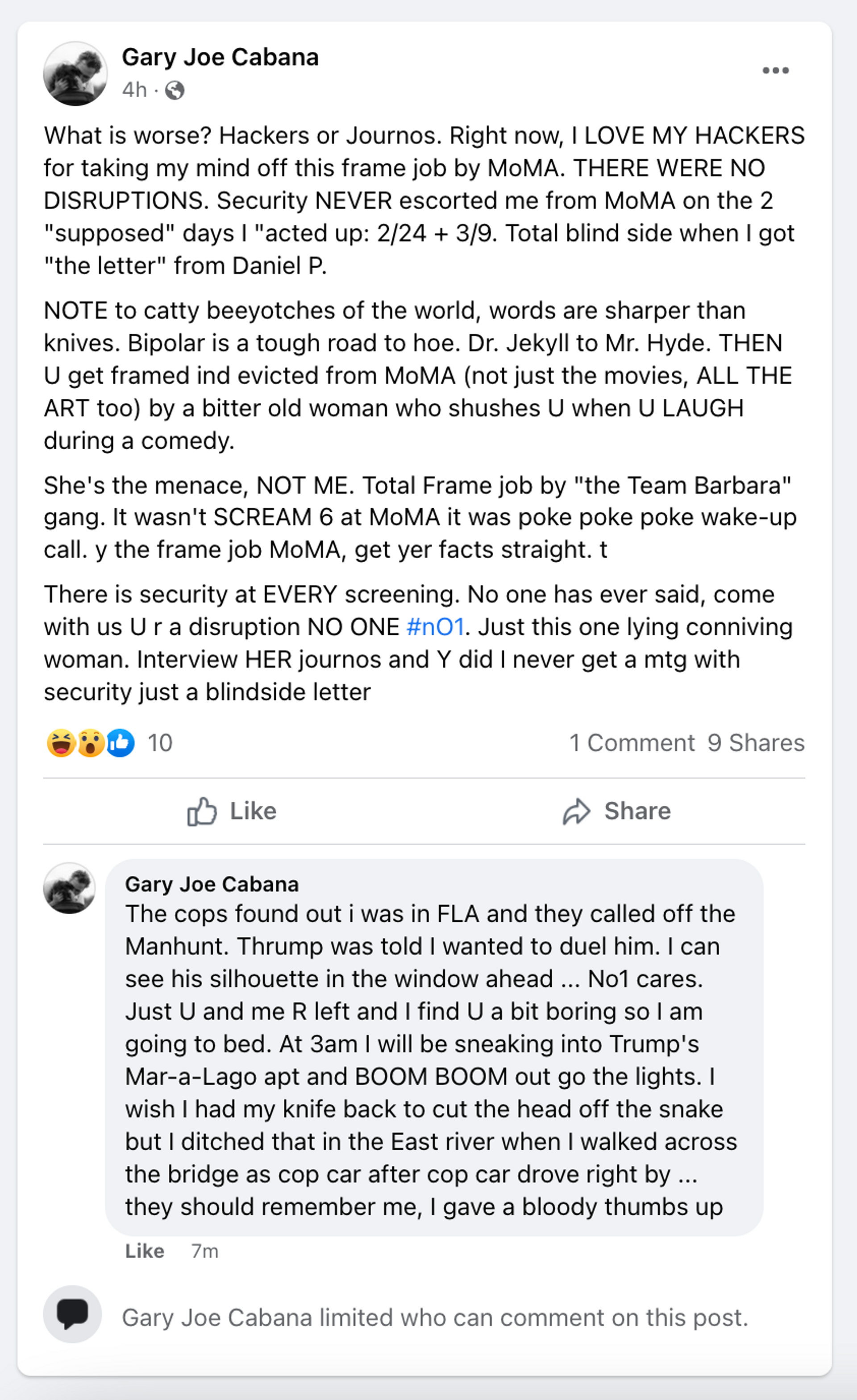Share this post

point(616,811)
